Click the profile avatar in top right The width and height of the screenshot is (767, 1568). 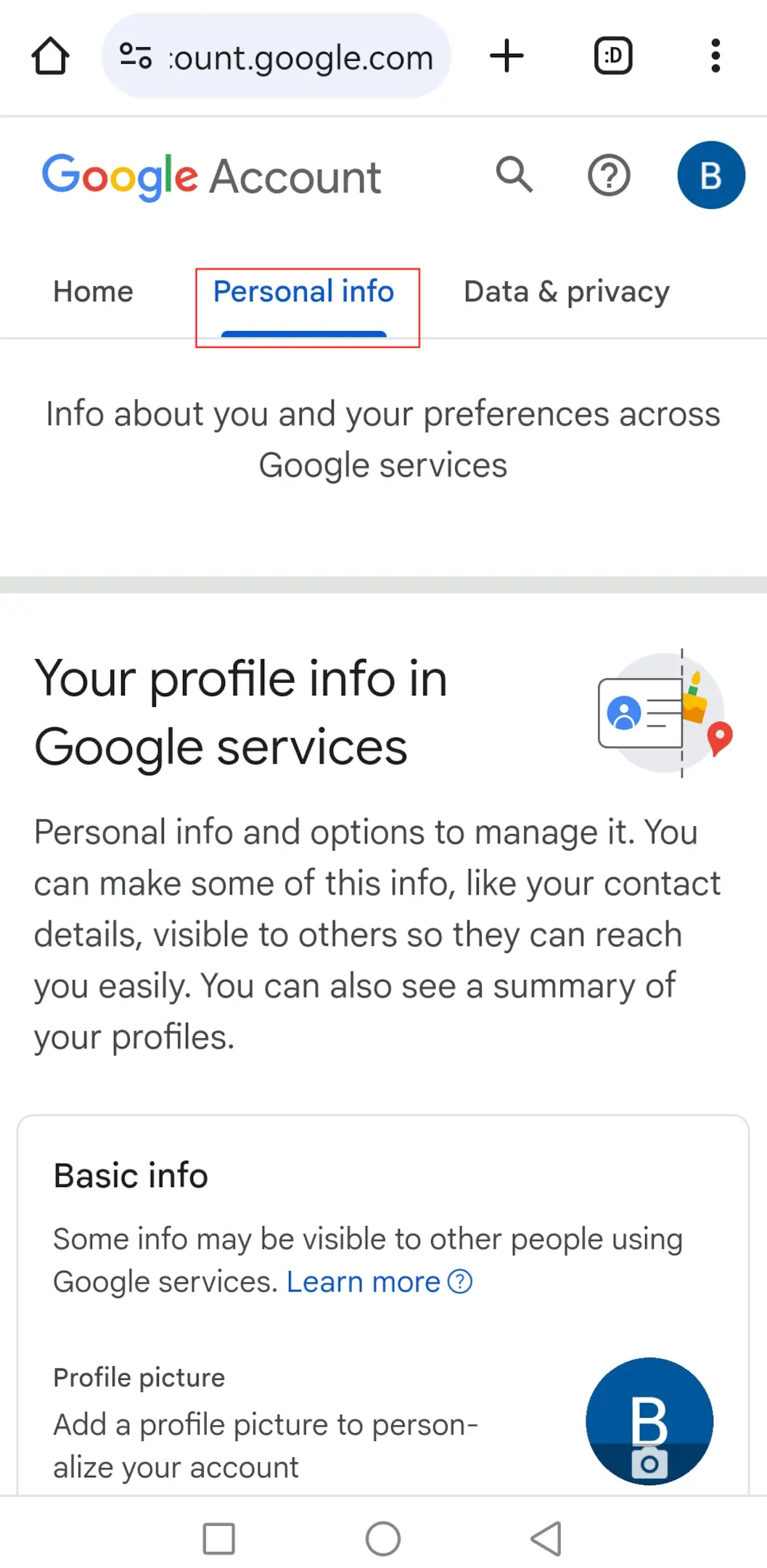point(710,175)
